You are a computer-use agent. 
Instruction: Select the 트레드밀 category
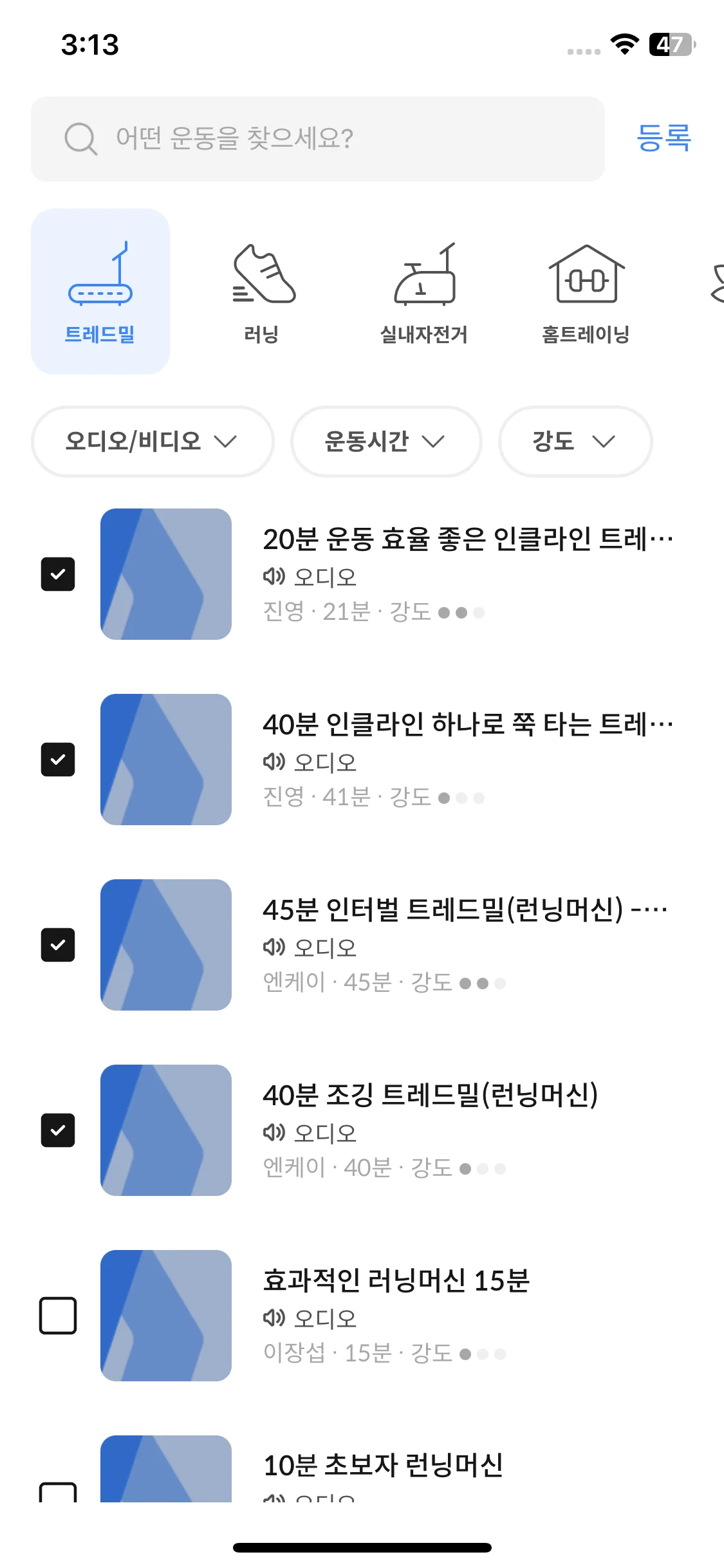(x=100, y=292)
